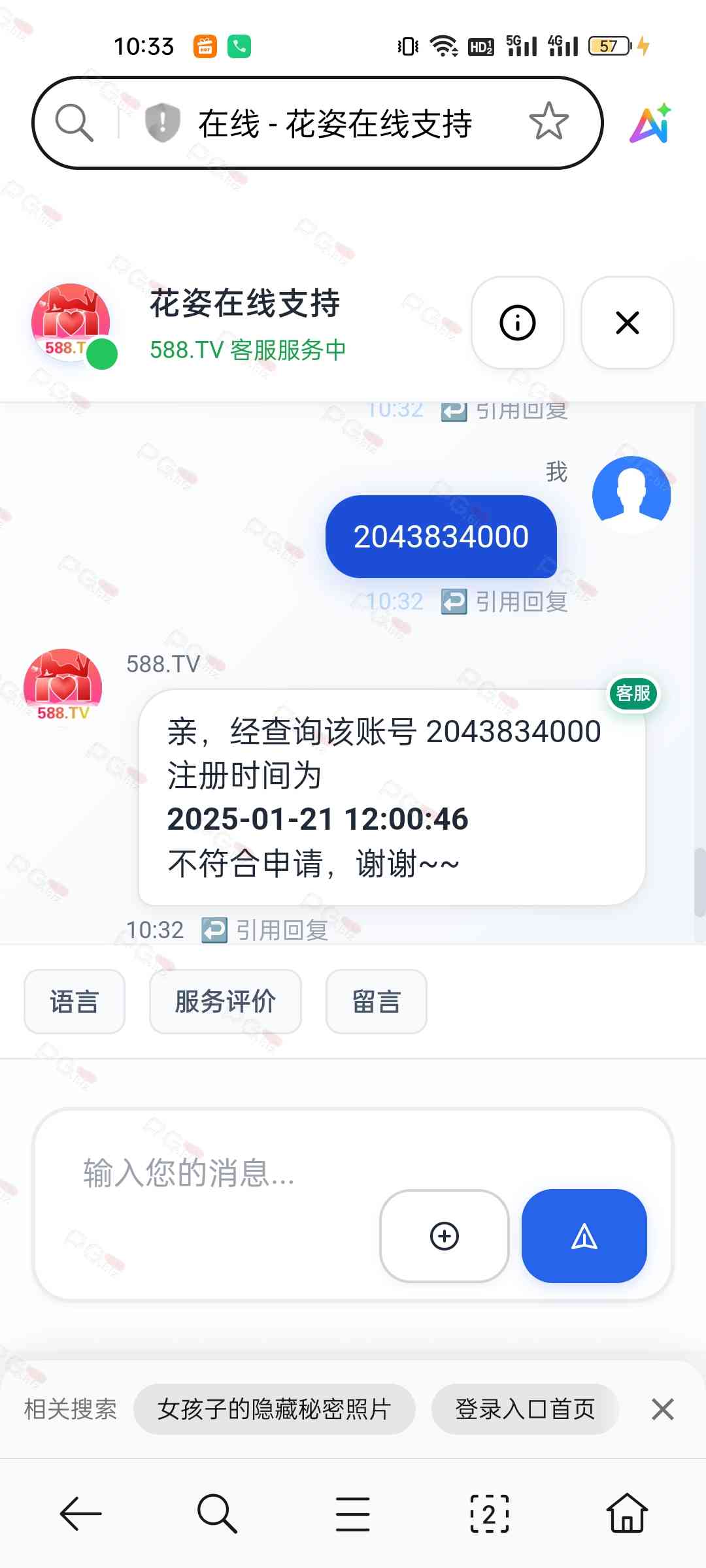Tap the browser address bar

333,123
